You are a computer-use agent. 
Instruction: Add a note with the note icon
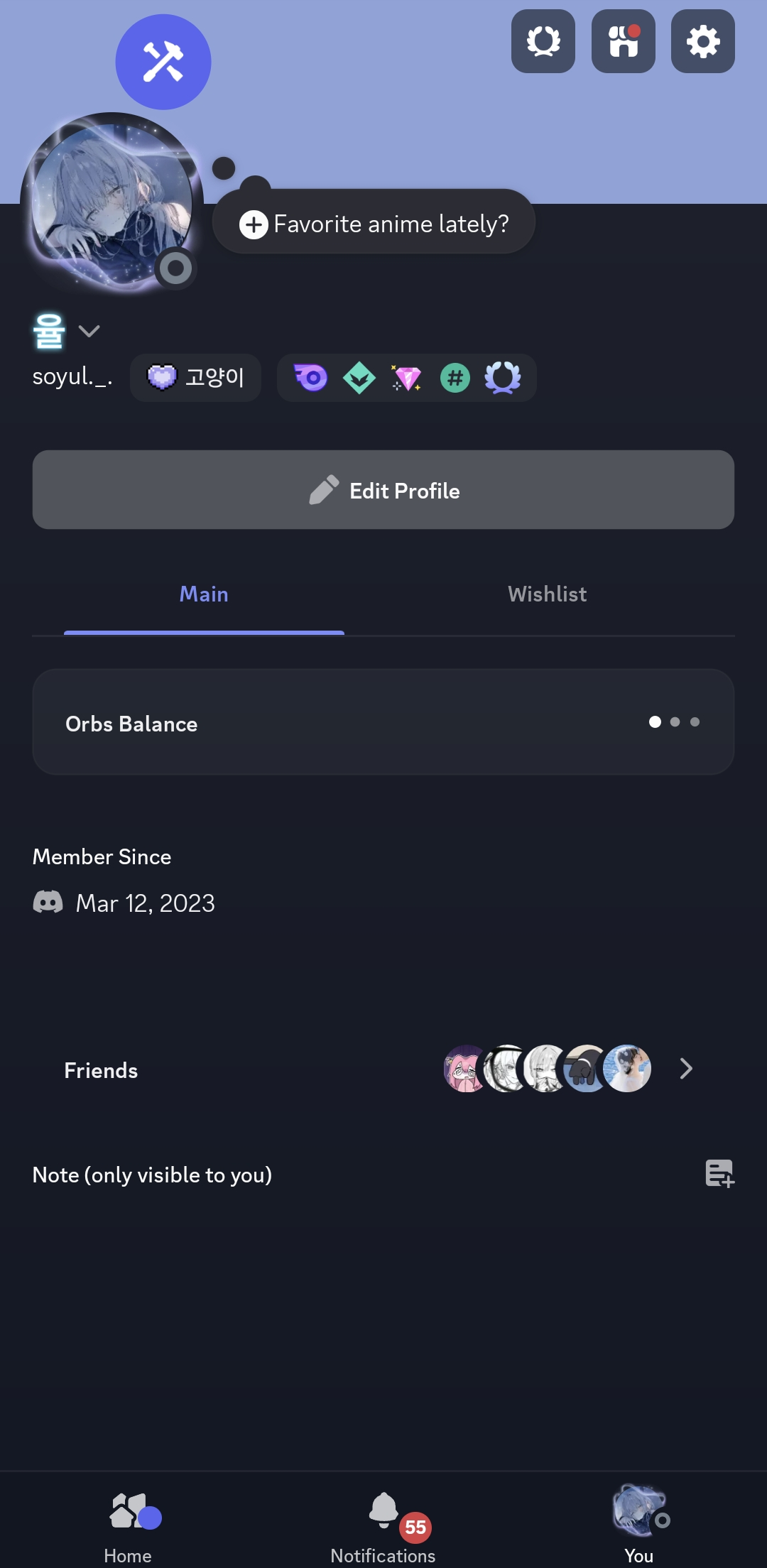coord(719,1174)
